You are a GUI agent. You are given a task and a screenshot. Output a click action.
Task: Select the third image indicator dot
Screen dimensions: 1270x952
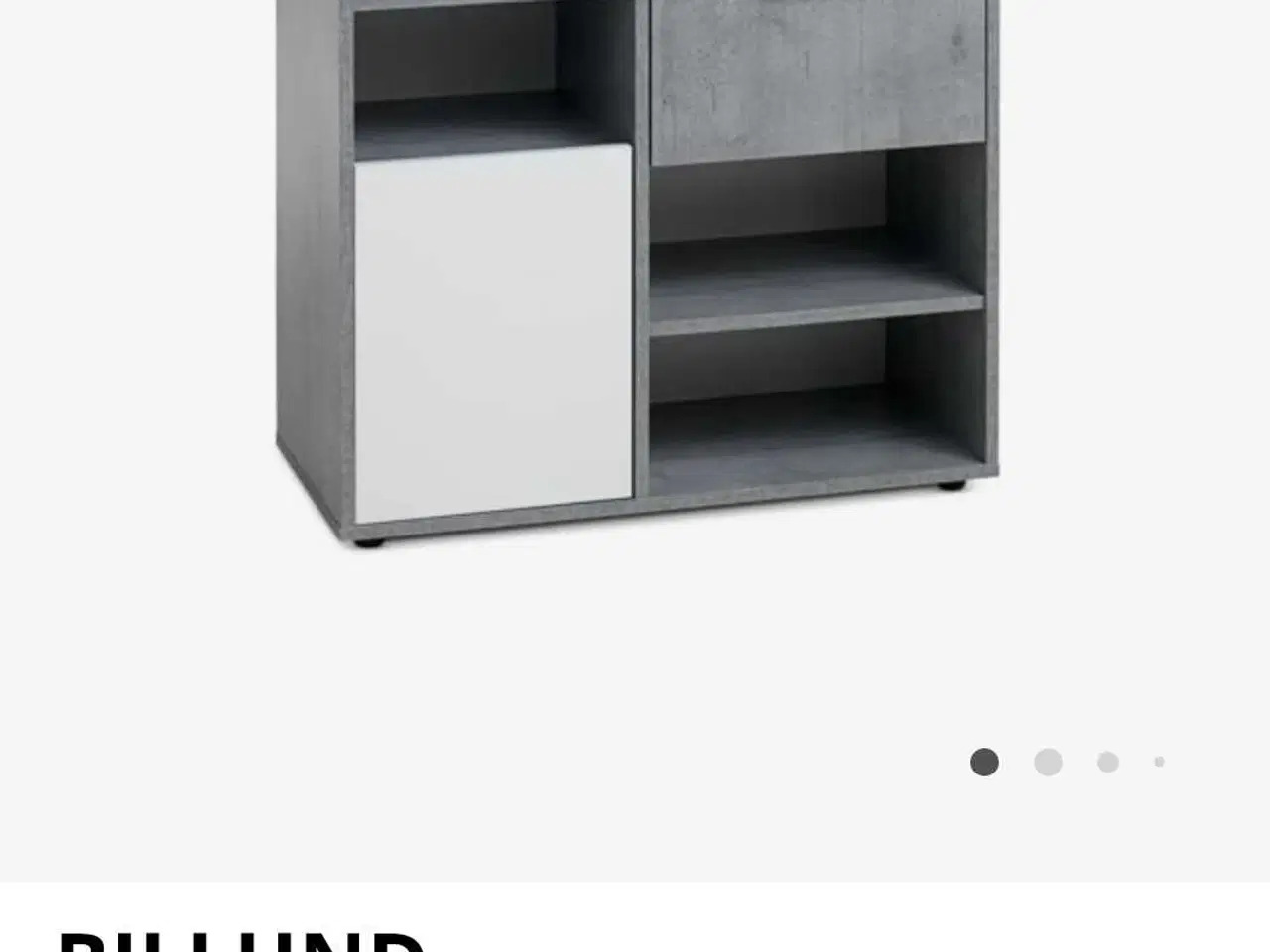(1108, 762)
